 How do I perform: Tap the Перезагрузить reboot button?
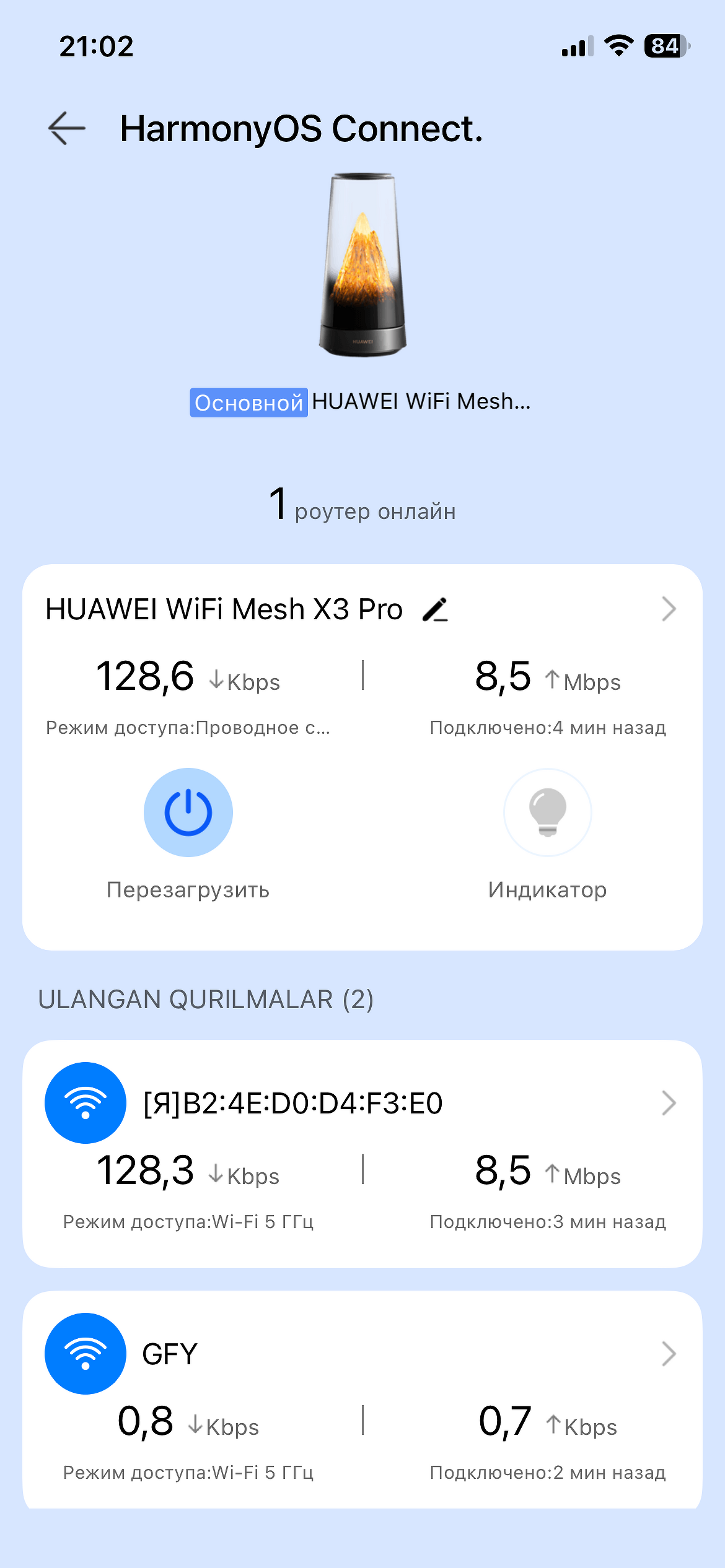coord(188,812)
